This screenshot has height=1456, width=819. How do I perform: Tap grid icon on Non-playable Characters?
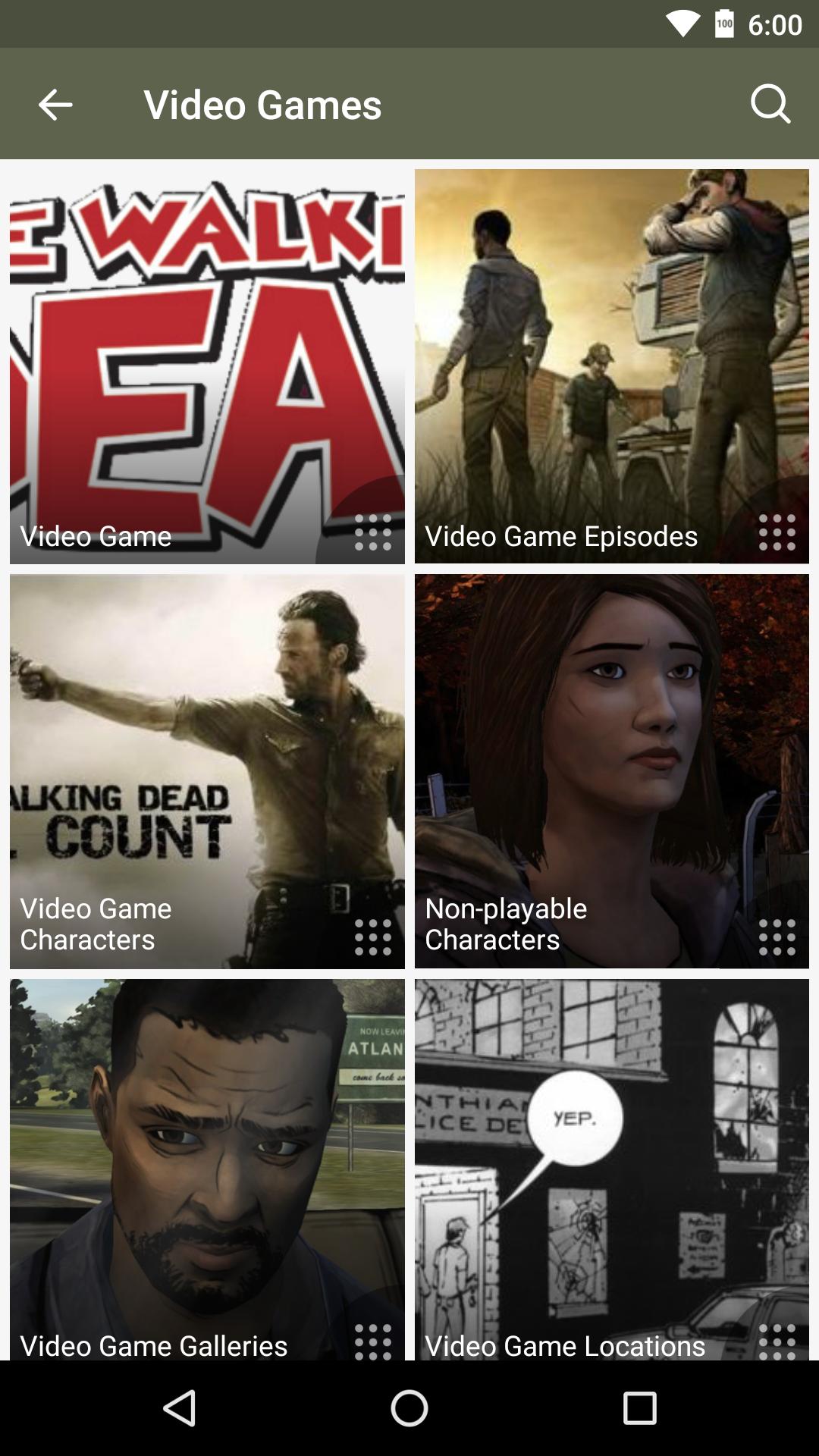tap(777, 937)
